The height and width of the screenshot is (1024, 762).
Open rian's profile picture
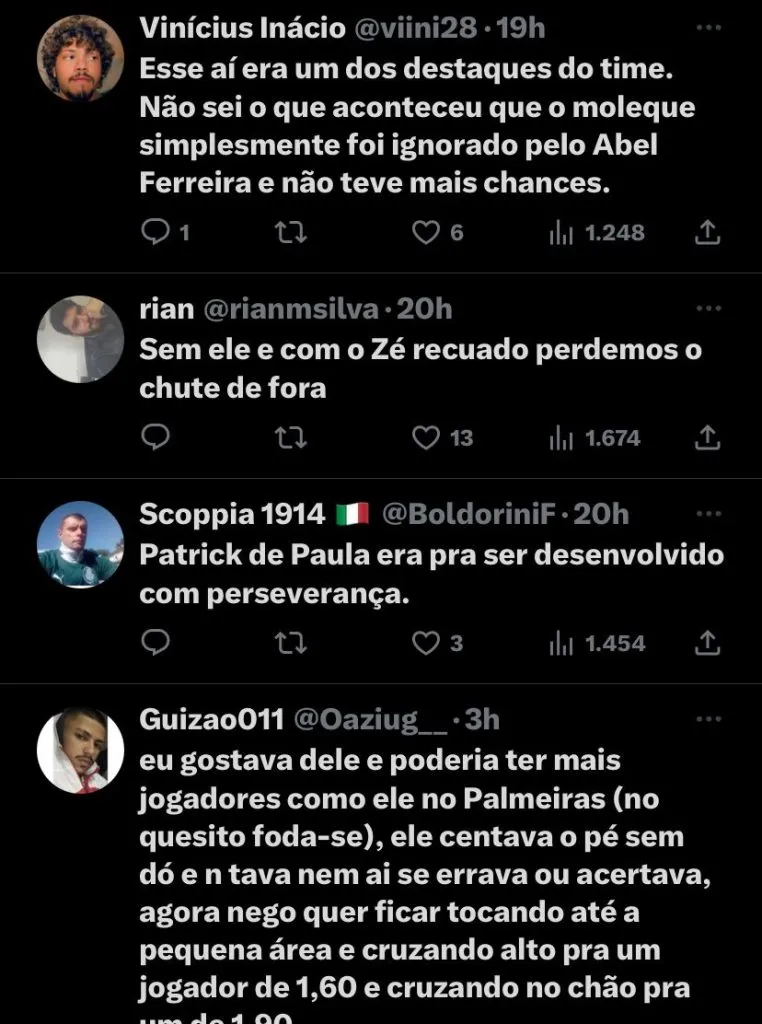coord(80,339)
